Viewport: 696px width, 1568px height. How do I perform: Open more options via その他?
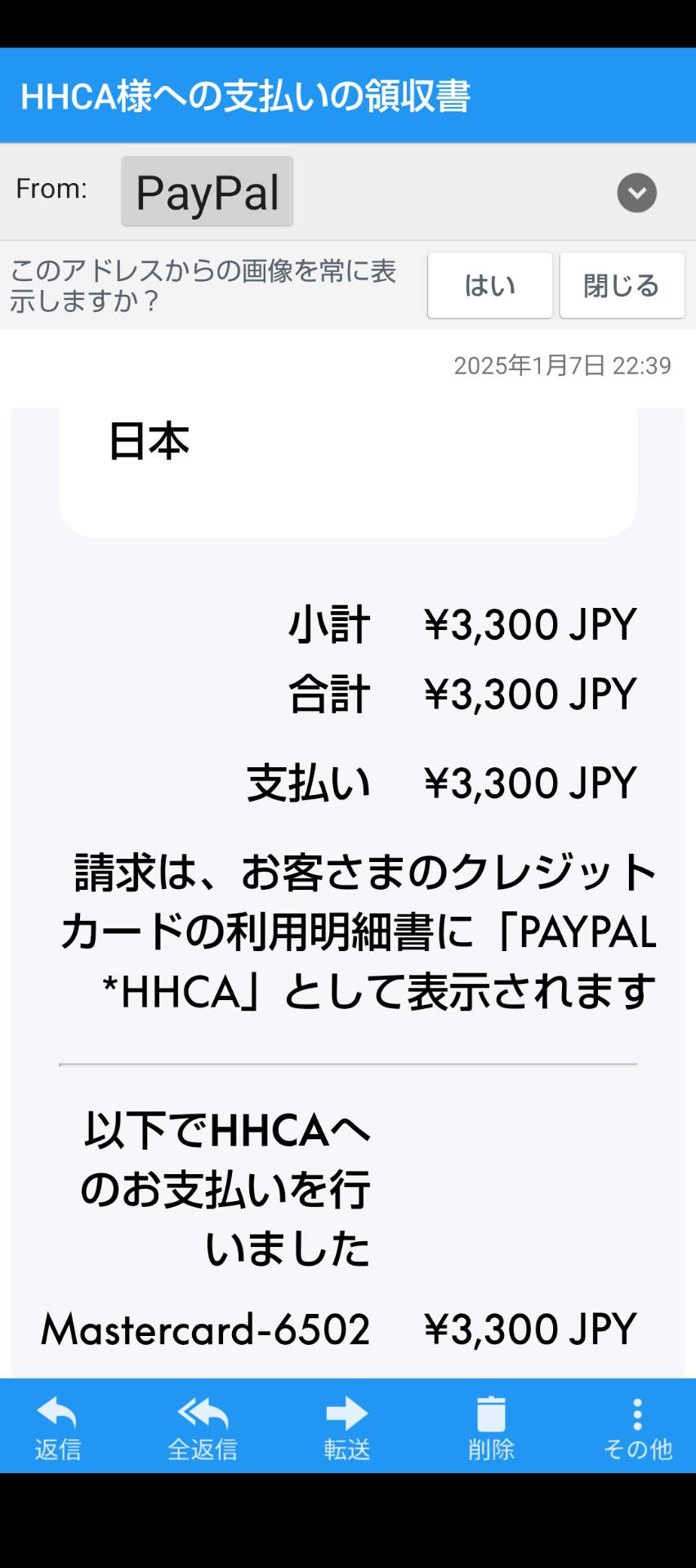(637, 1427)
